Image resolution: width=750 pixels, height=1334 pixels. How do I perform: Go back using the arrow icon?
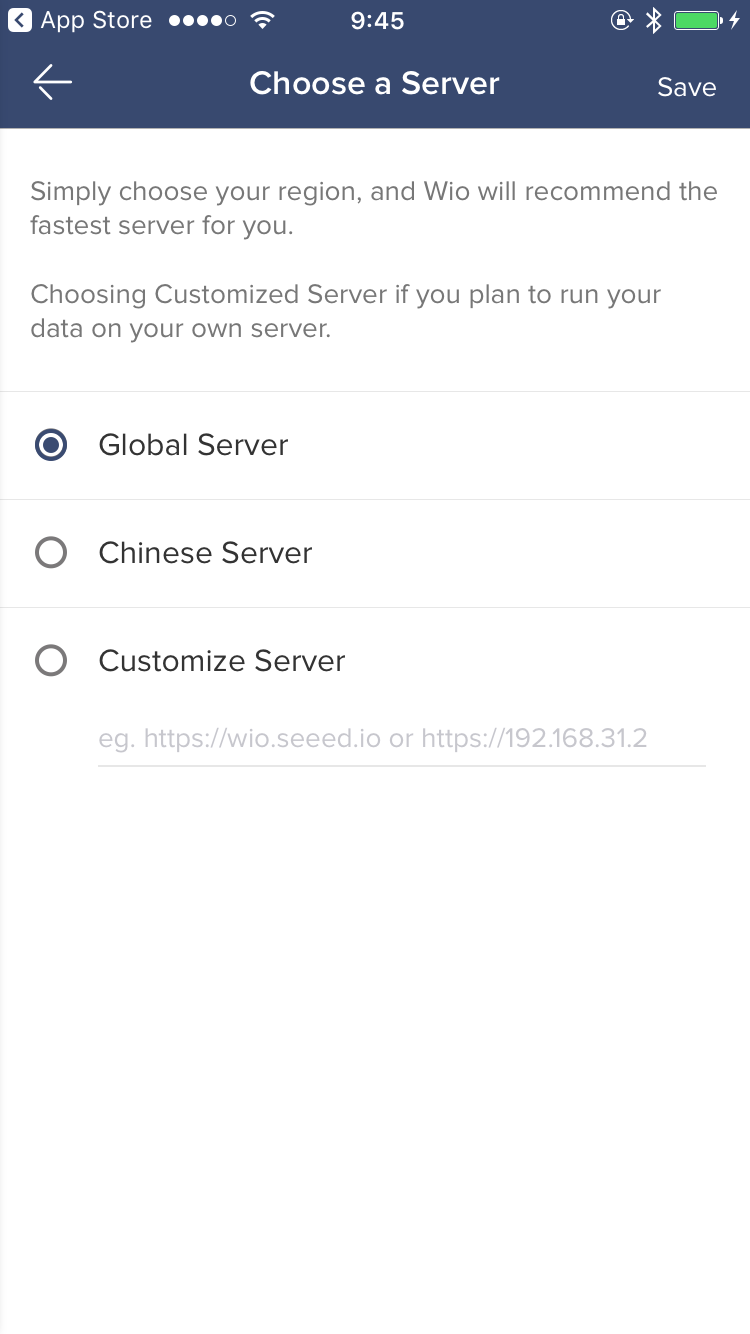click(52, 83)
